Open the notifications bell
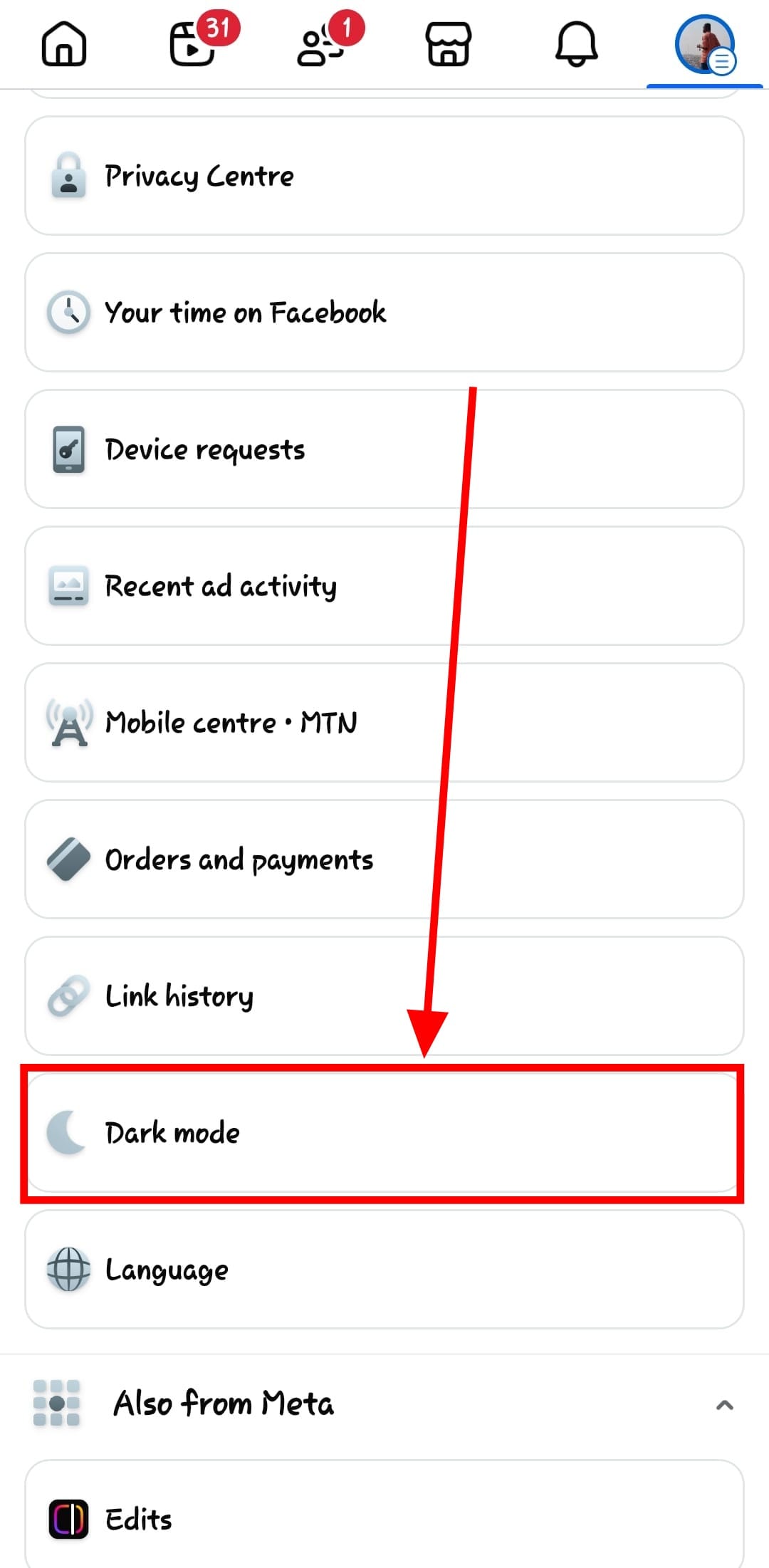This screenshot has height=1568, width=769. (577, 44)
